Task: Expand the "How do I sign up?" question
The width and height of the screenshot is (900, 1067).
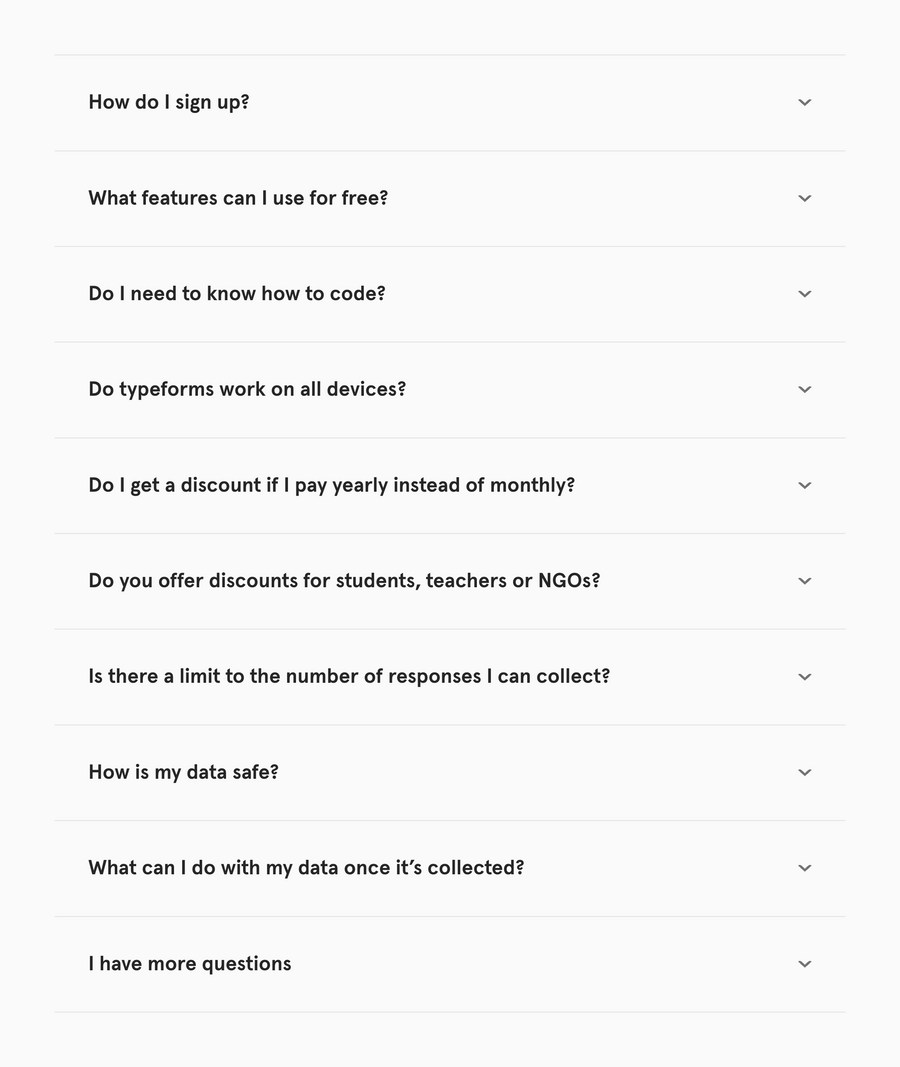Action: coord(804,102)
